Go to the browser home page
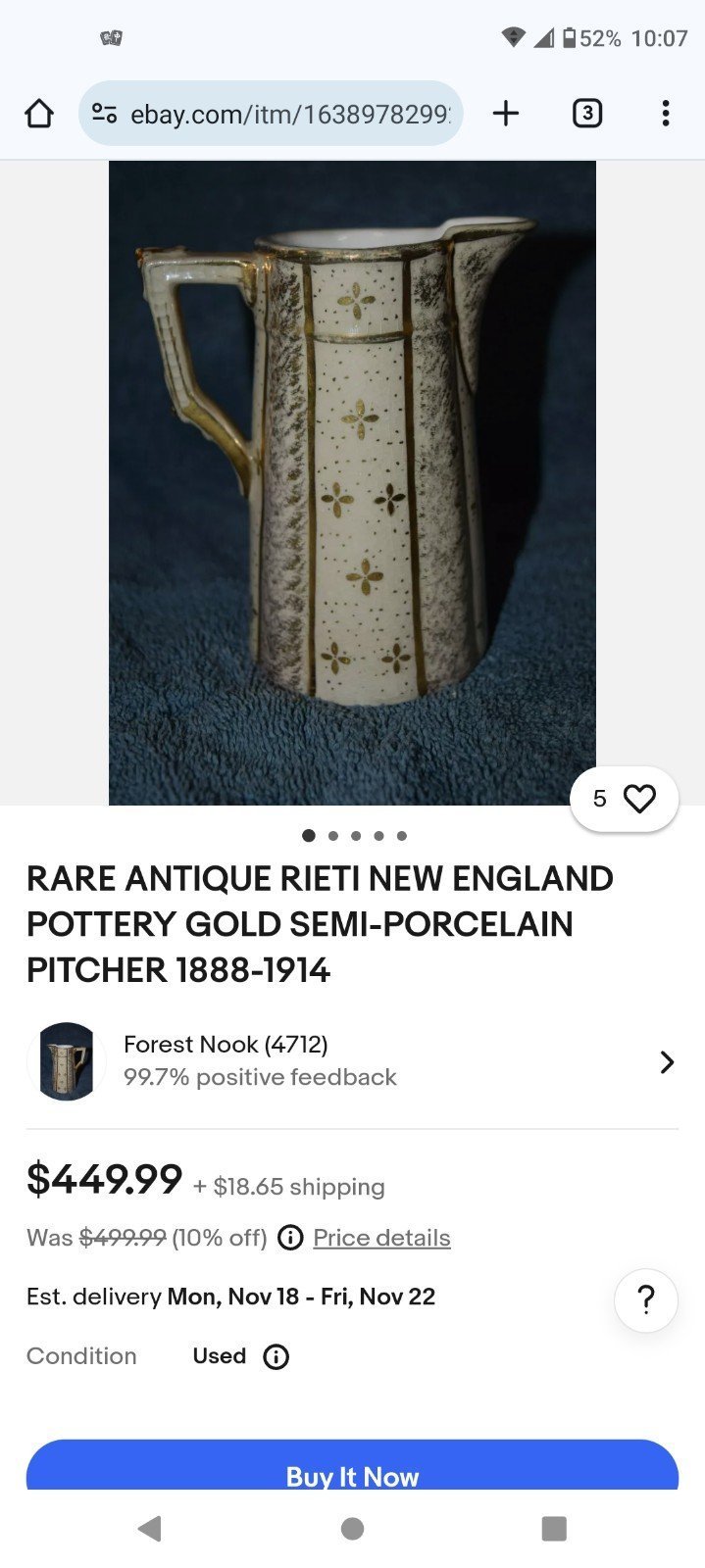This screenshot has height=1568, width=705. pyautogui.click(x=39, y=114)
